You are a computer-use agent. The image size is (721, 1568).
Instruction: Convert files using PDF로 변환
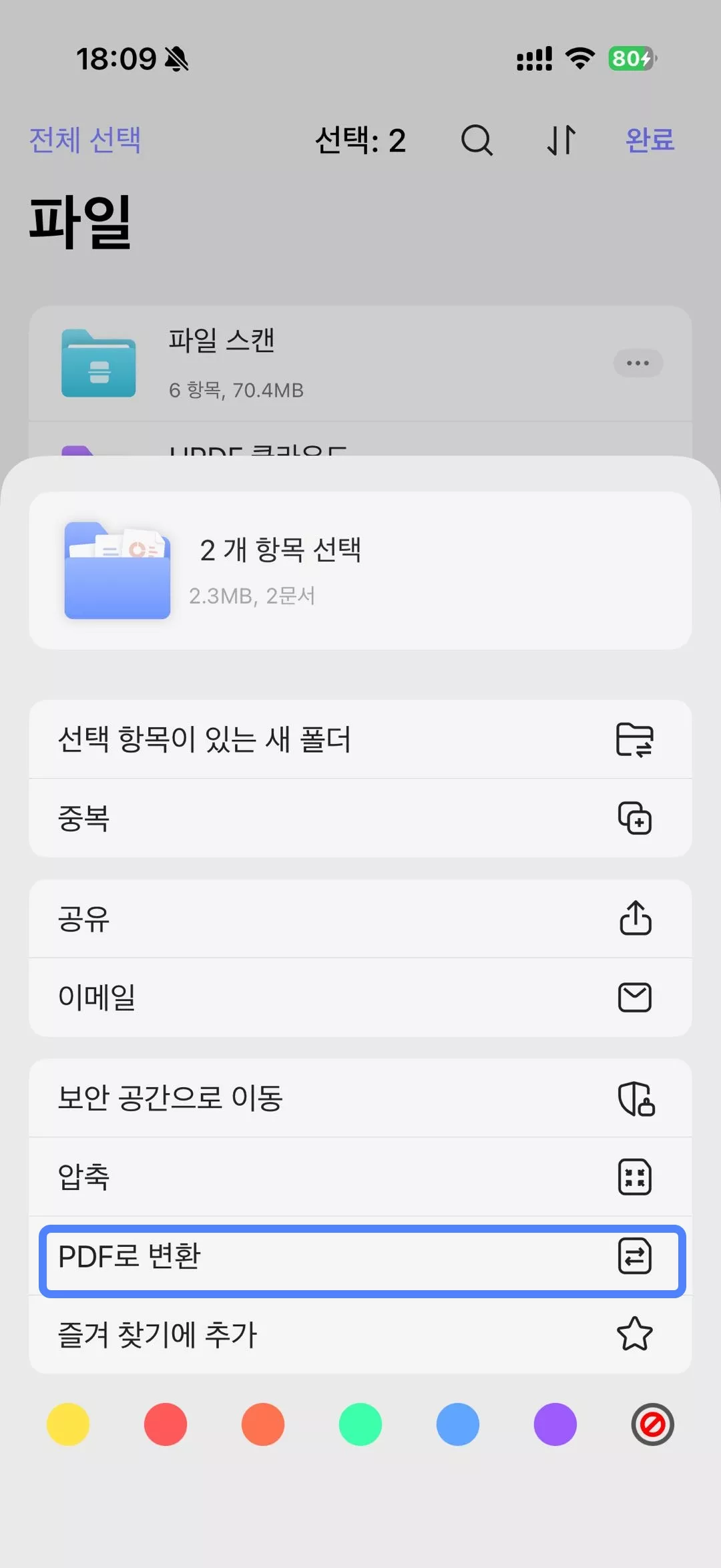(x=360, y=1257)
